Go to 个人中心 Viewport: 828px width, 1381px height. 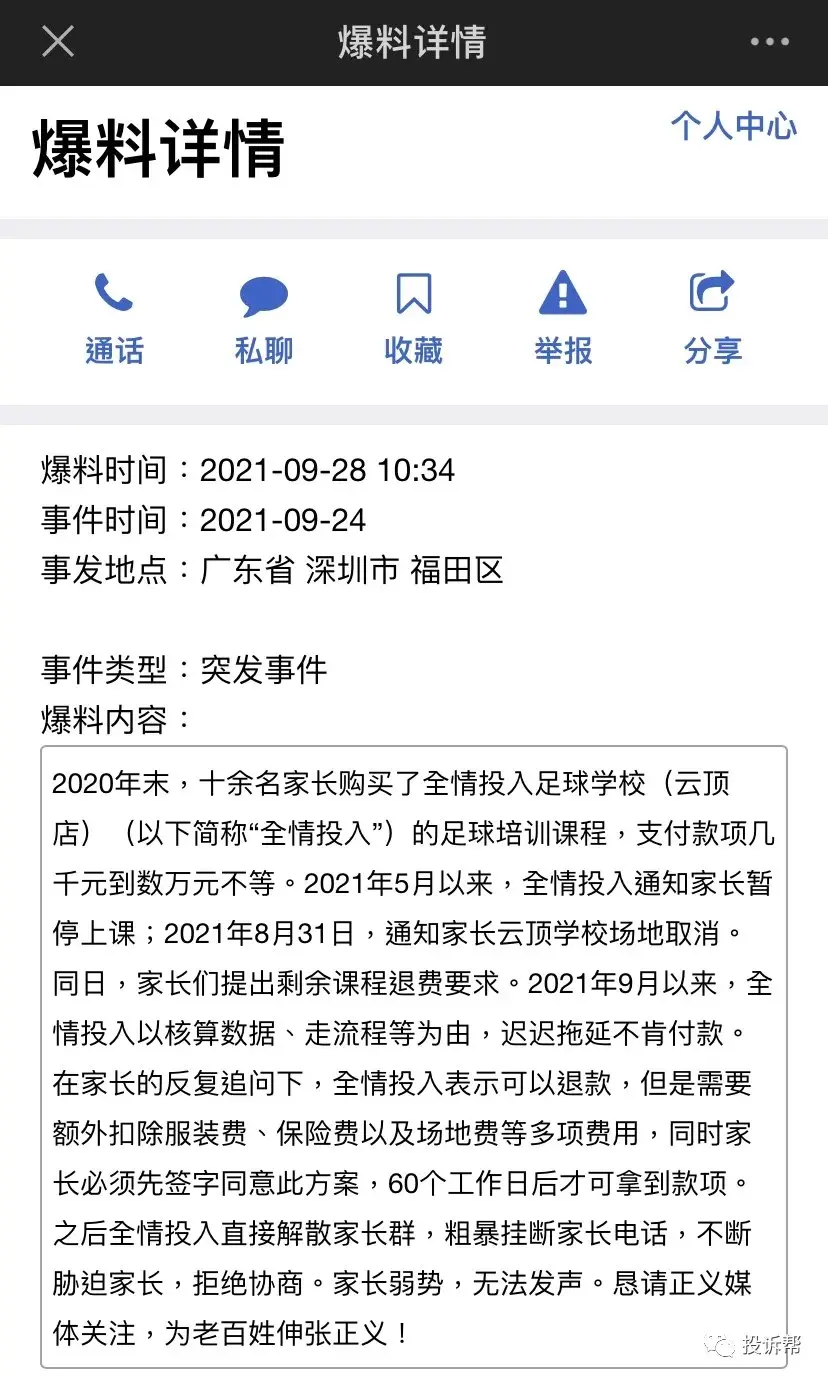click(x=733, y=125)
